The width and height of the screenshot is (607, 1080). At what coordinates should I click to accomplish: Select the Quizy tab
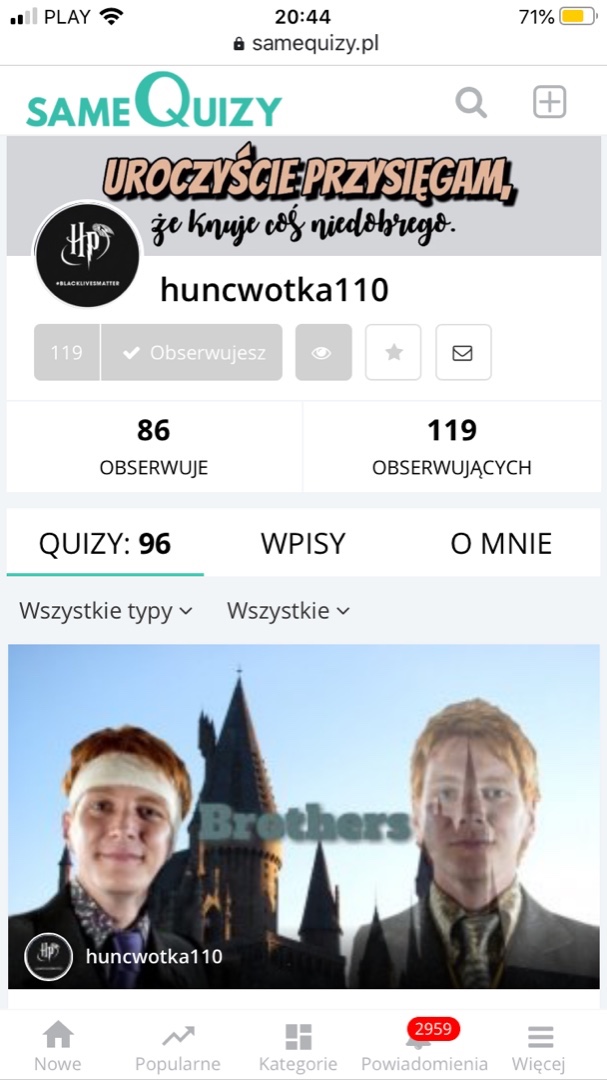105,543
